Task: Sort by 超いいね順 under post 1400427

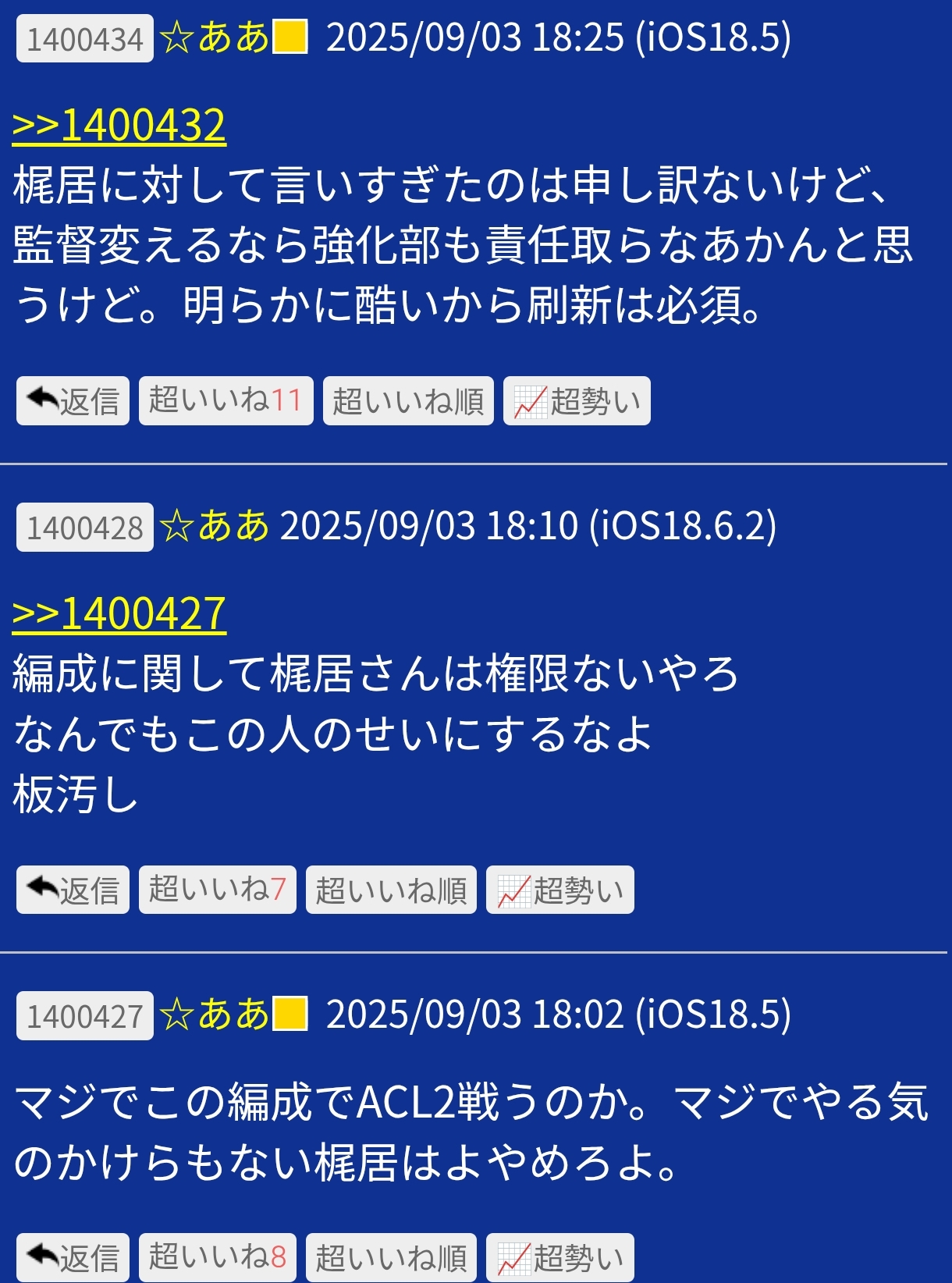Action: point(391,1256)
